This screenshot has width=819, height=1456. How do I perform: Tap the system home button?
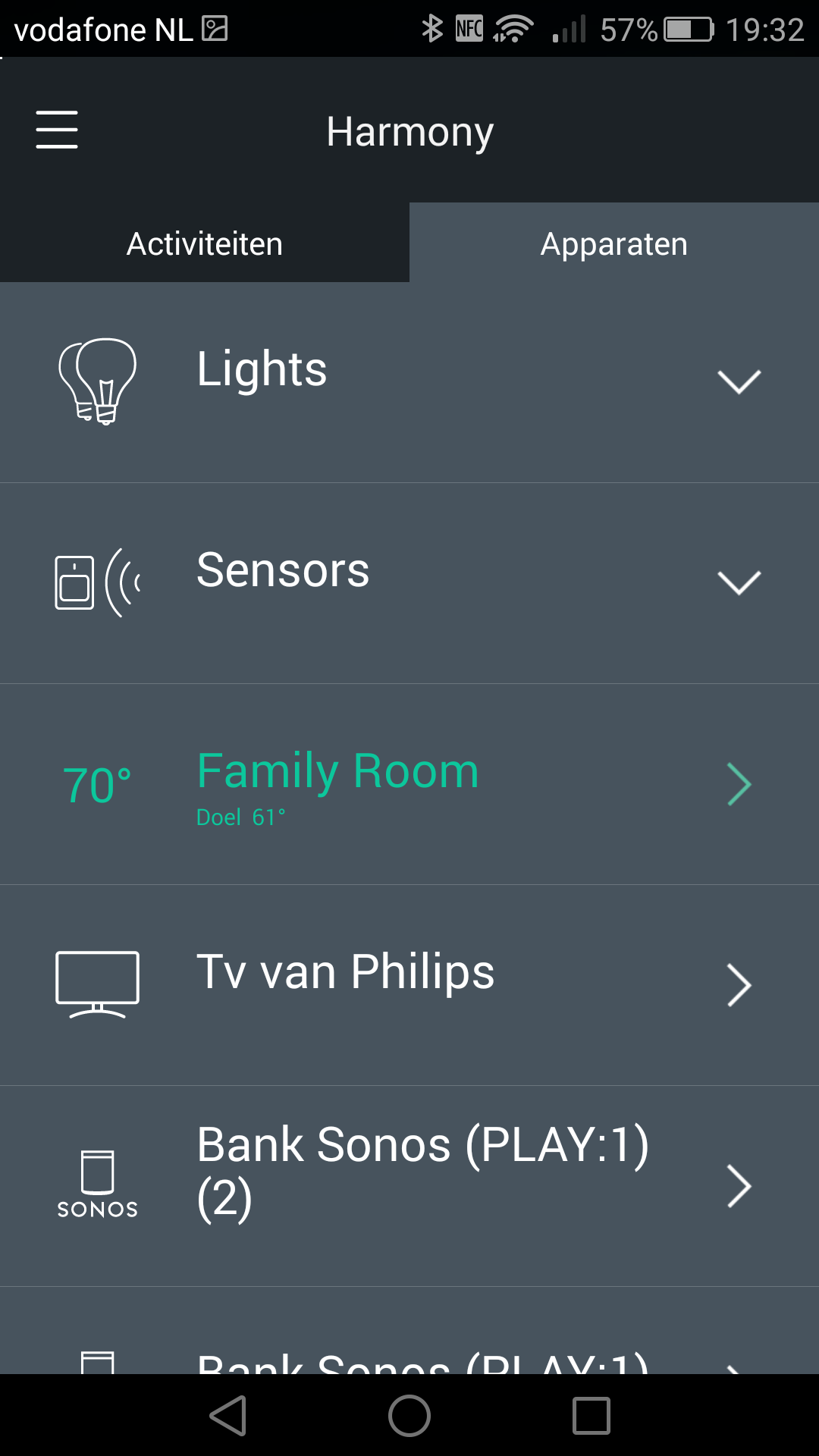click(409, 1415)
